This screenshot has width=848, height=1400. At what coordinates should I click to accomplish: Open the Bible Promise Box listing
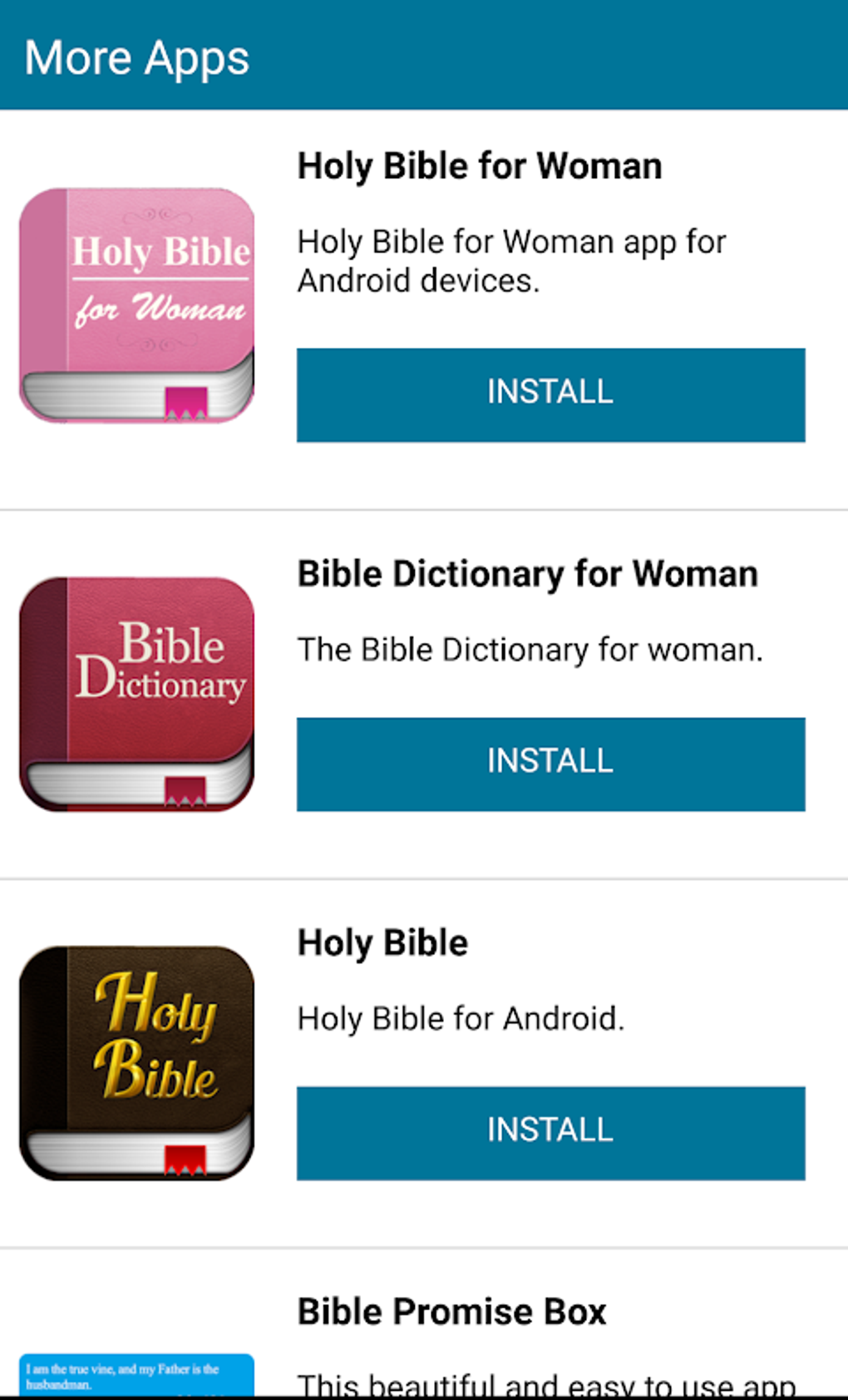pos(451,1311)
